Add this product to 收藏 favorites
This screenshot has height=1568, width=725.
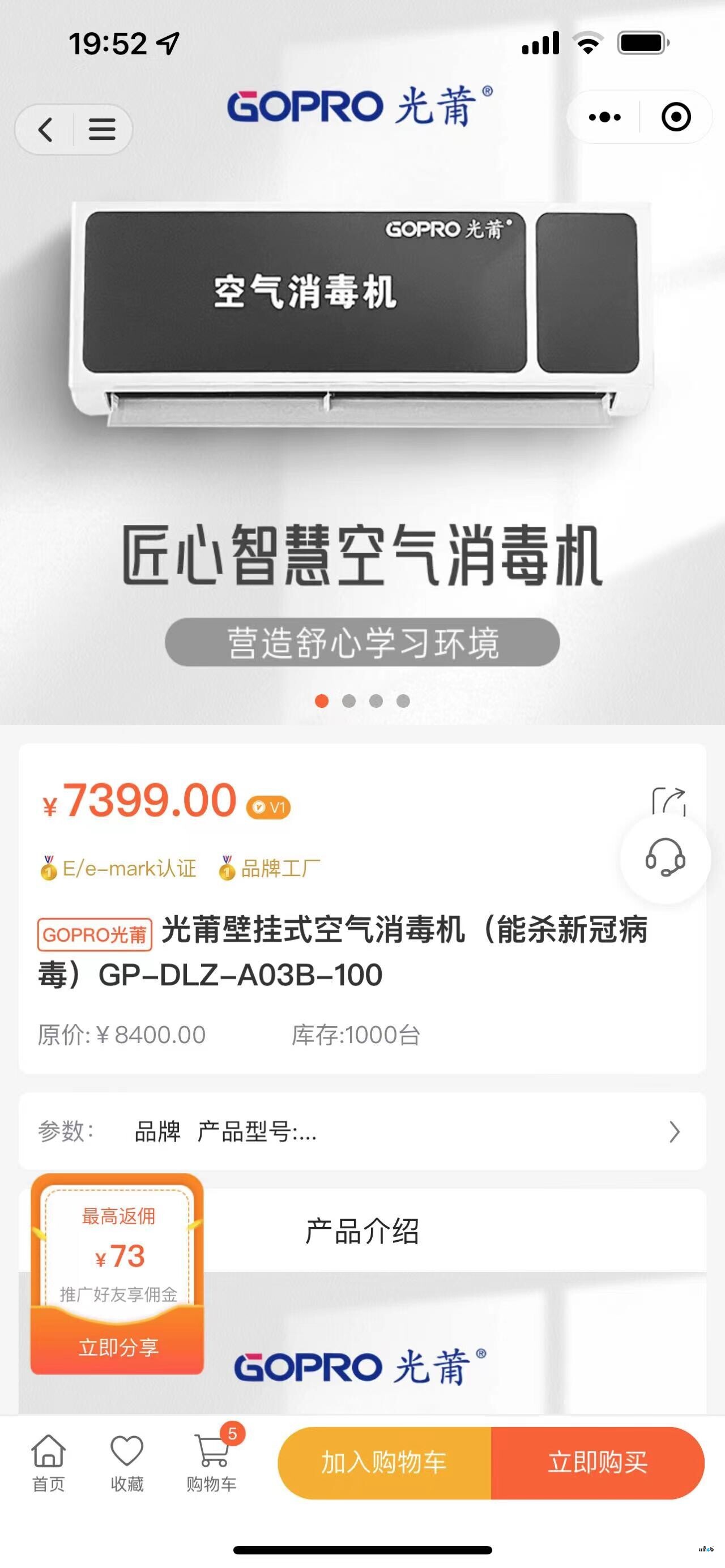(x=127, y=1462)
